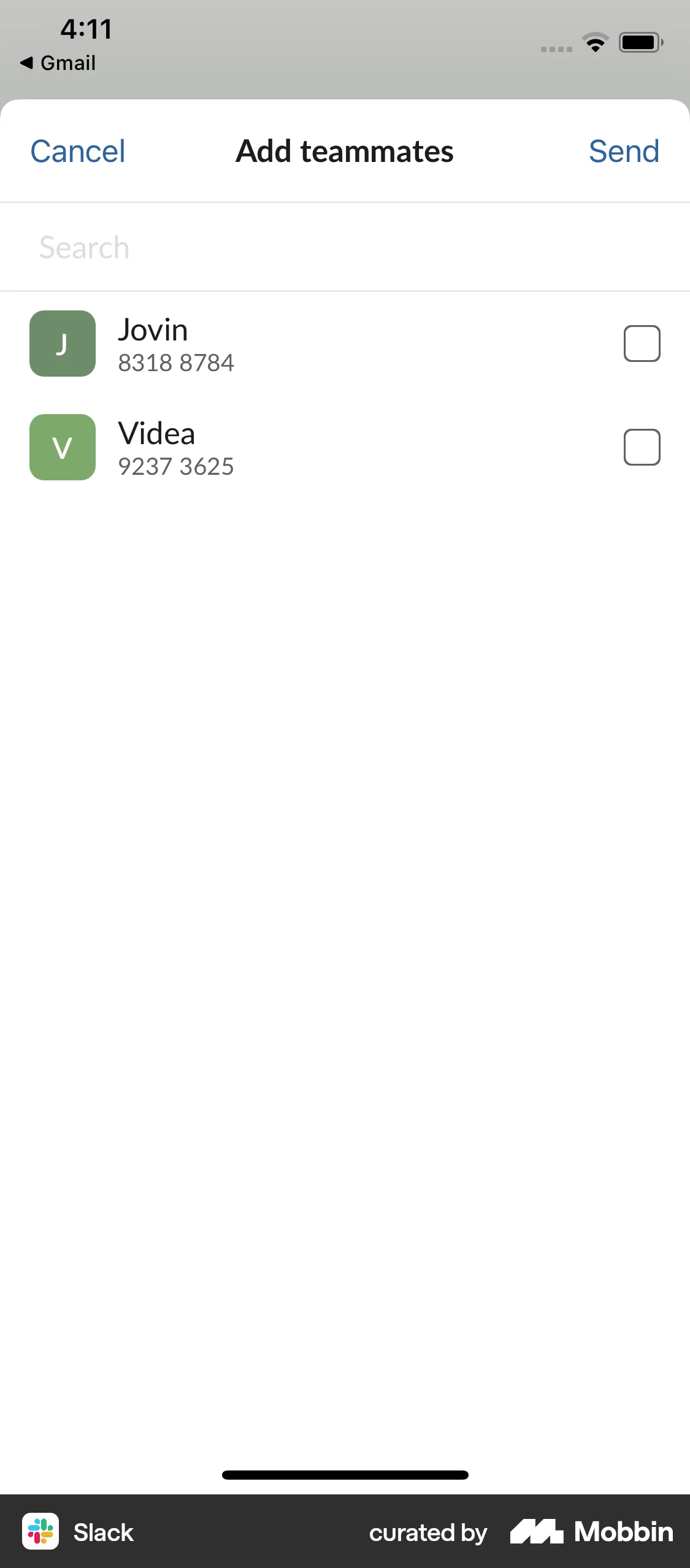Send invitations to selected teammates
690x1568 pixels.
pyautogui.click(x=624, y=152)
